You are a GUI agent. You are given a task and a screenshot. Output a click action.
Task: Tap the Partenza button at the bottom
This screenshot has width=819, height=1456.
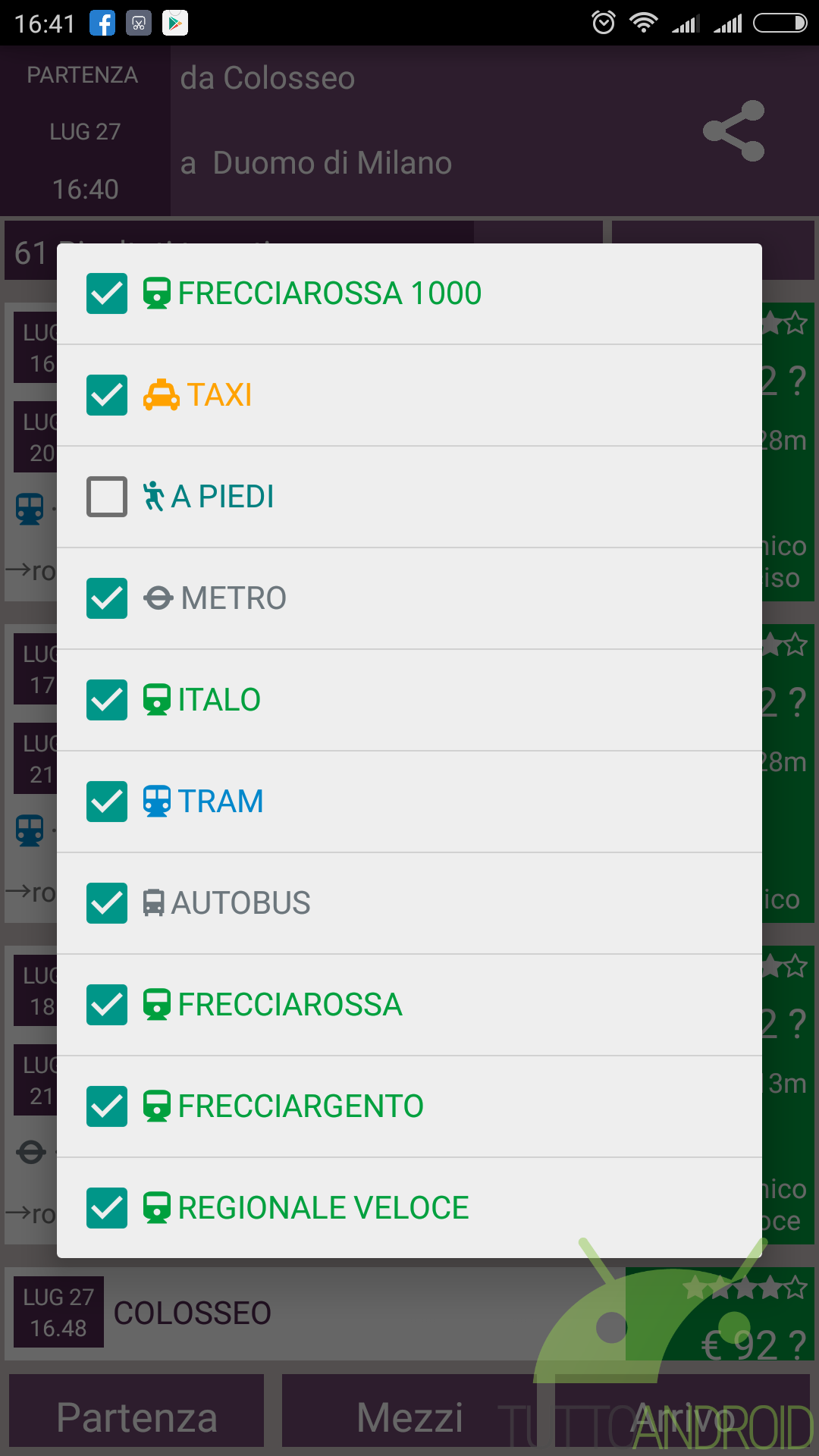click(136, 1417)
